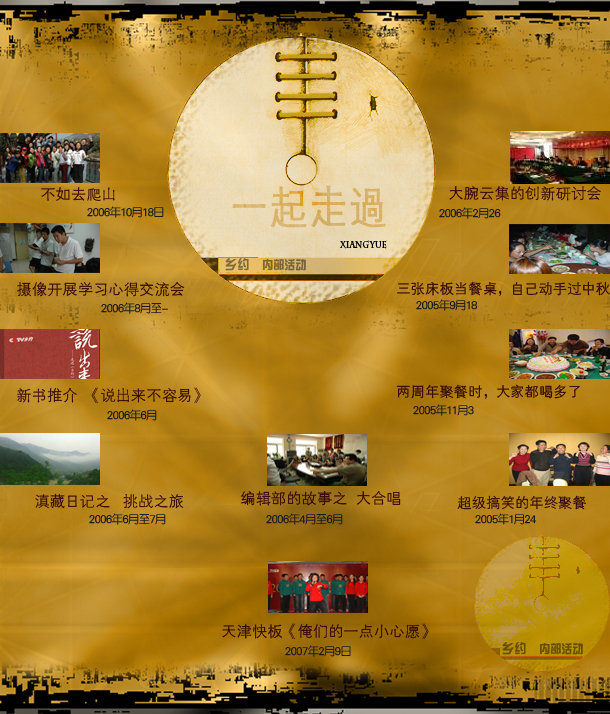610x714 pixels.
Task: Open the 不如去爬山 photo album
Action: tap(50, 158)
